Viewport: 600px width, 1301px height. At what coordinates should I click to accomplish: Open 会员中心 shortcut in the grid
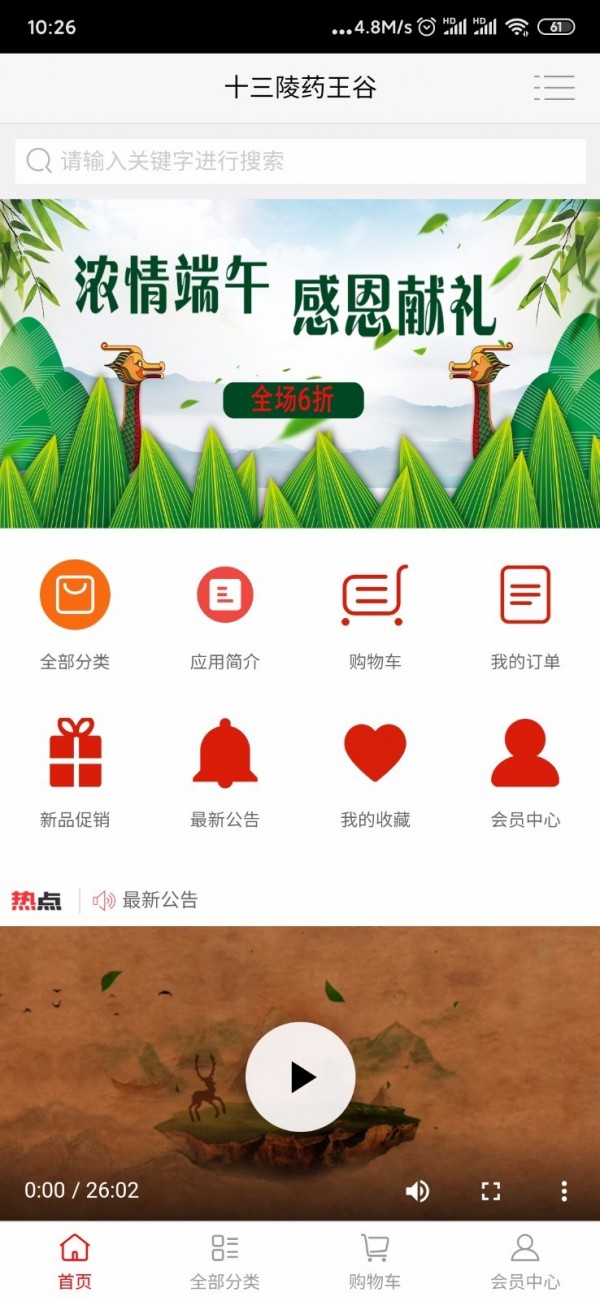click(x=525, y=771)
